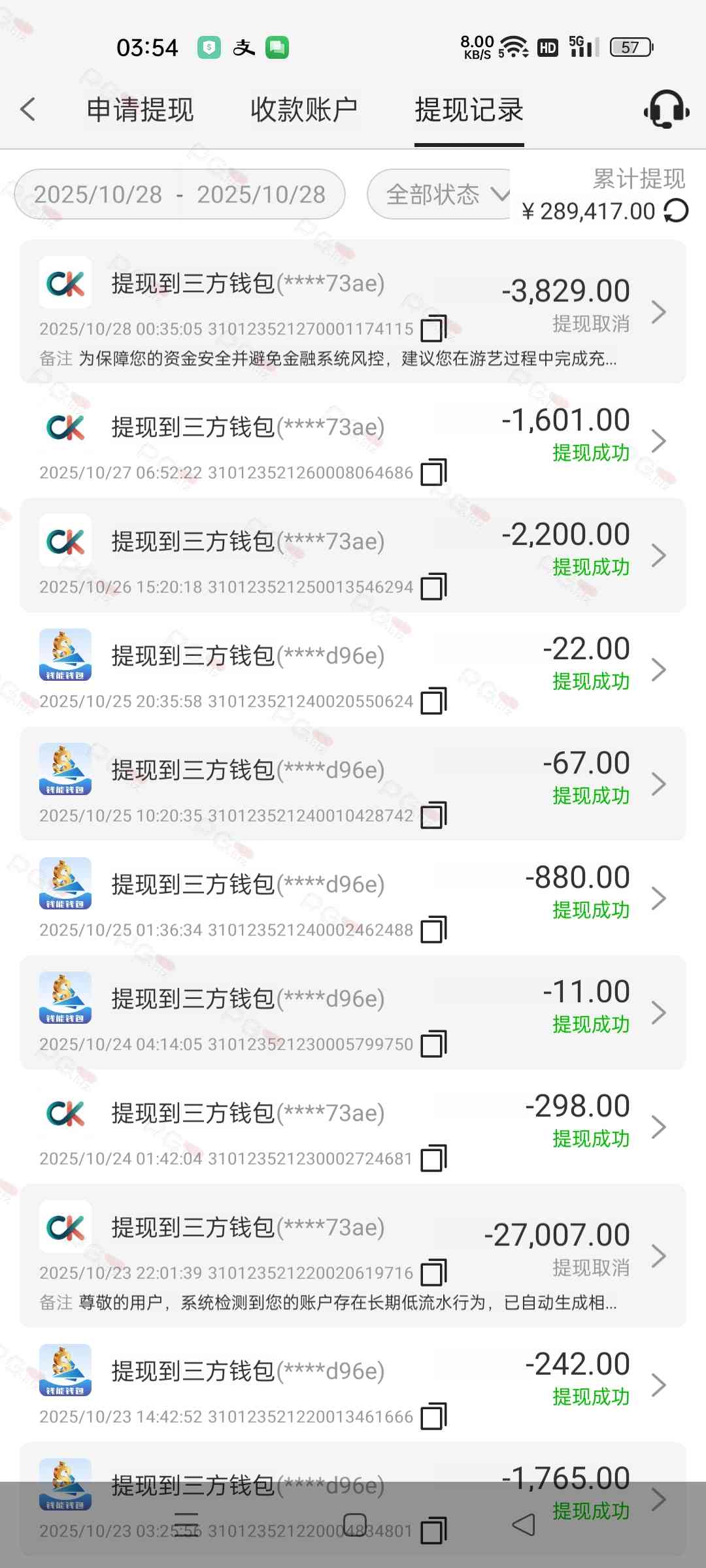Tap the system back navigation button
Image resolution: width=706 pixels, height=1568 pixels.
click(524, 1525)
